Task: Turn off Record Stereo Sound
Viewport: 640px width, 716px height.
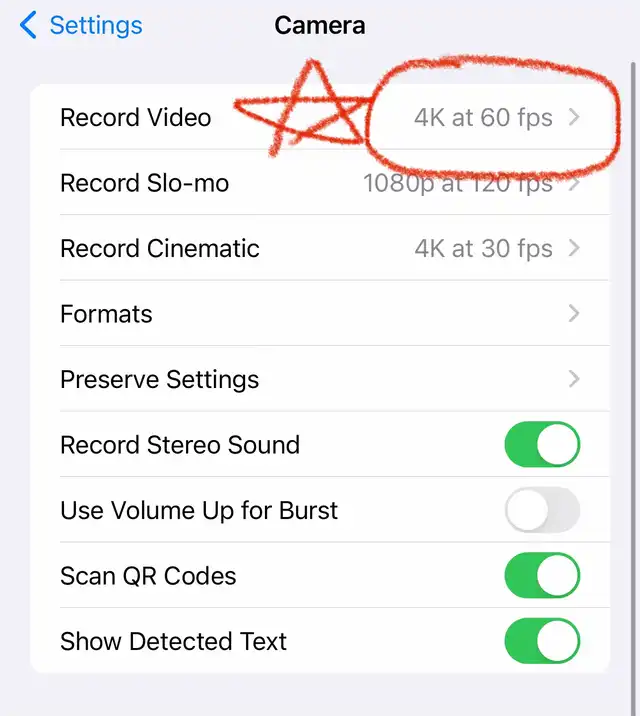Action: [x=542, y=444]
